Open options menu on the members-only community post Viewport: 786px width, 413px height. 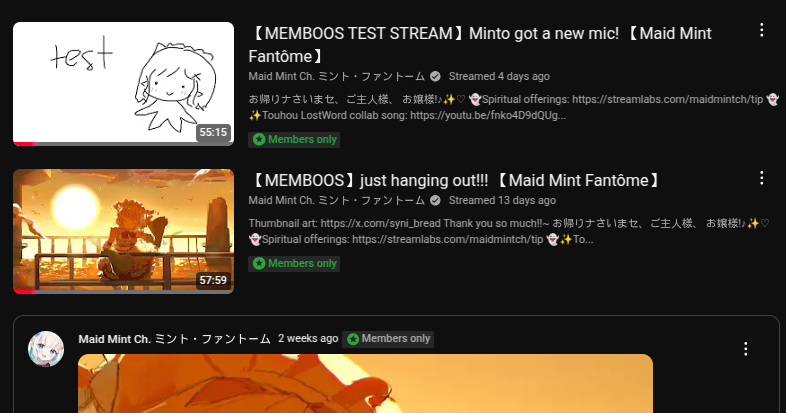(745, 349)
